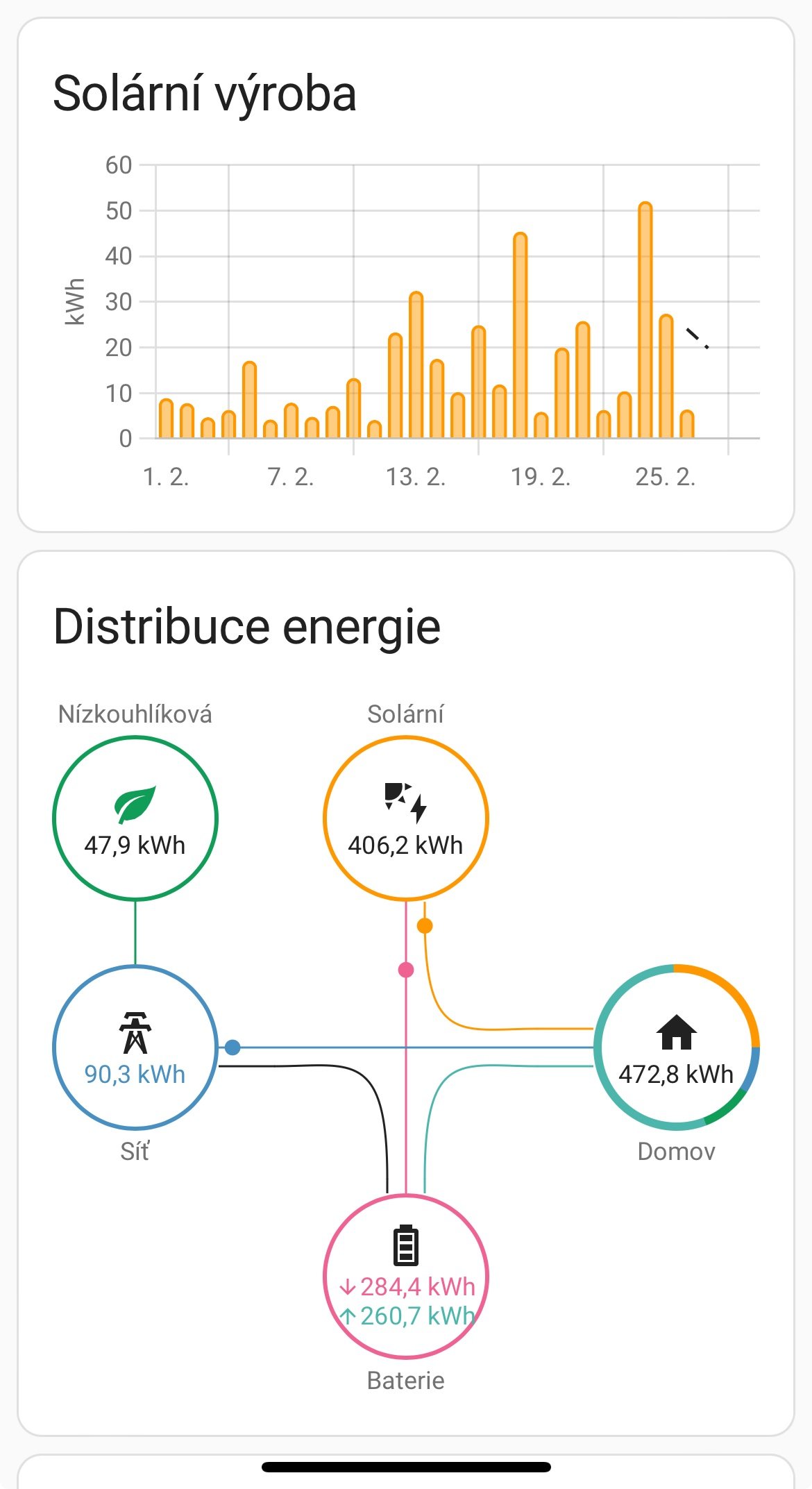Tap the Domov 472,8 kWh circle

(677, 1048)
